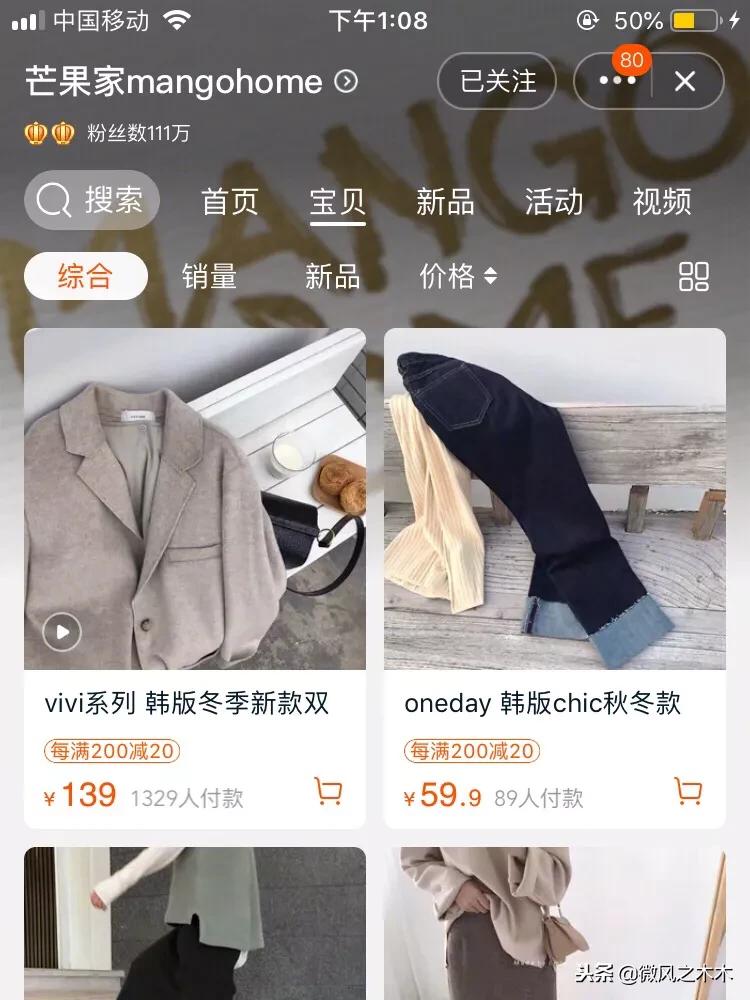The image size is (750, 1000).
Task: Click the cart icon on the vivi blazer item
Action: click(328, 790)
